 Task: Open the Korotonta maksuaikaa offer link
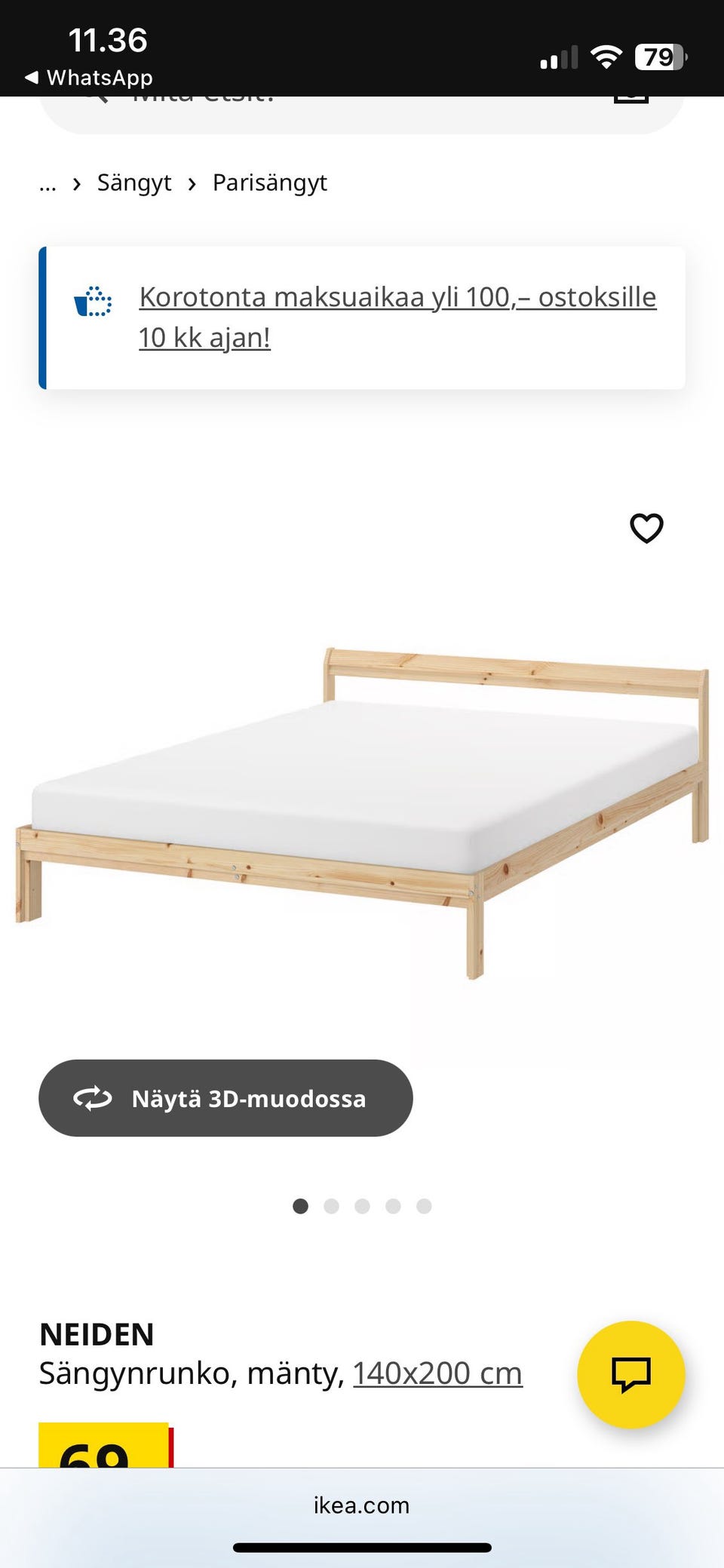(x=397, y=317)
